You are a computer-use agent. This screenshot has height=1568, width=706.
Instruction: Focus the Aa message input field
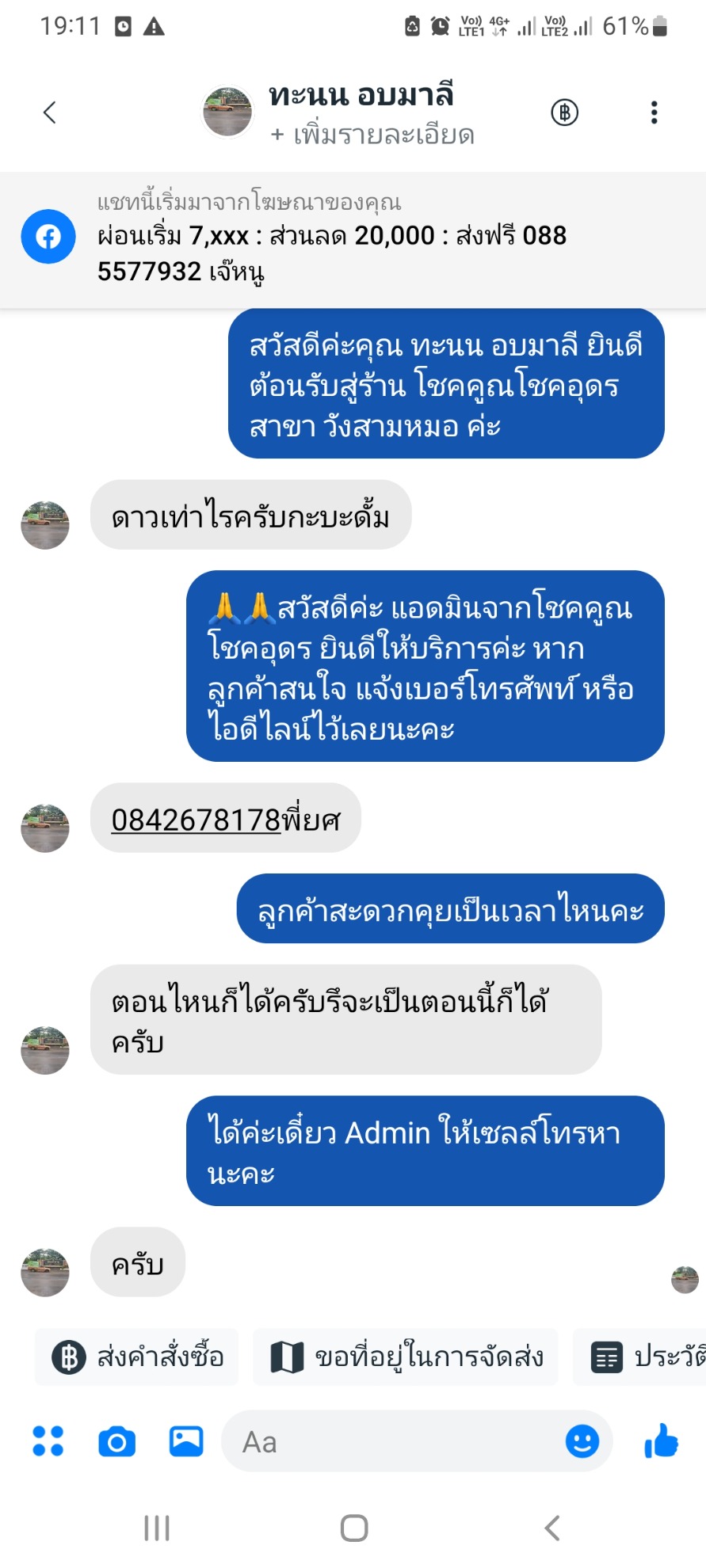[x=396, y=1441]
